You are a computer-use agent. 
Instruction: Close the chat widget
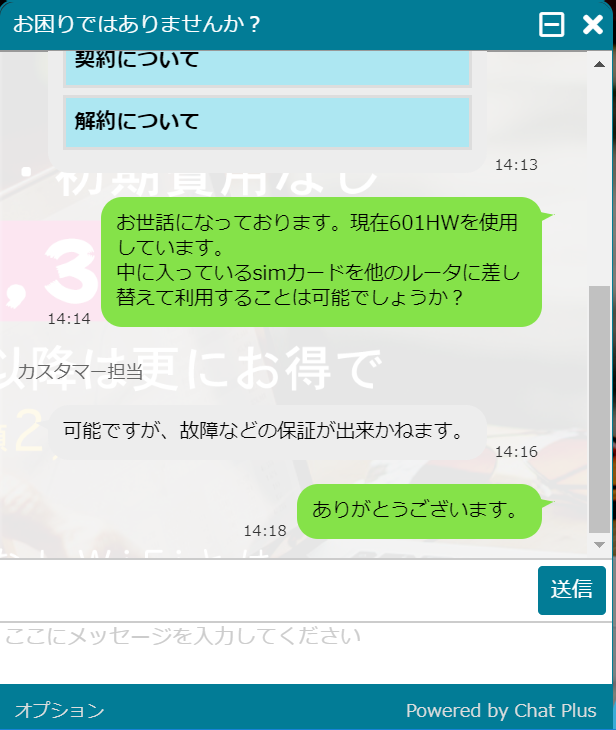click(x=592, y=25)
